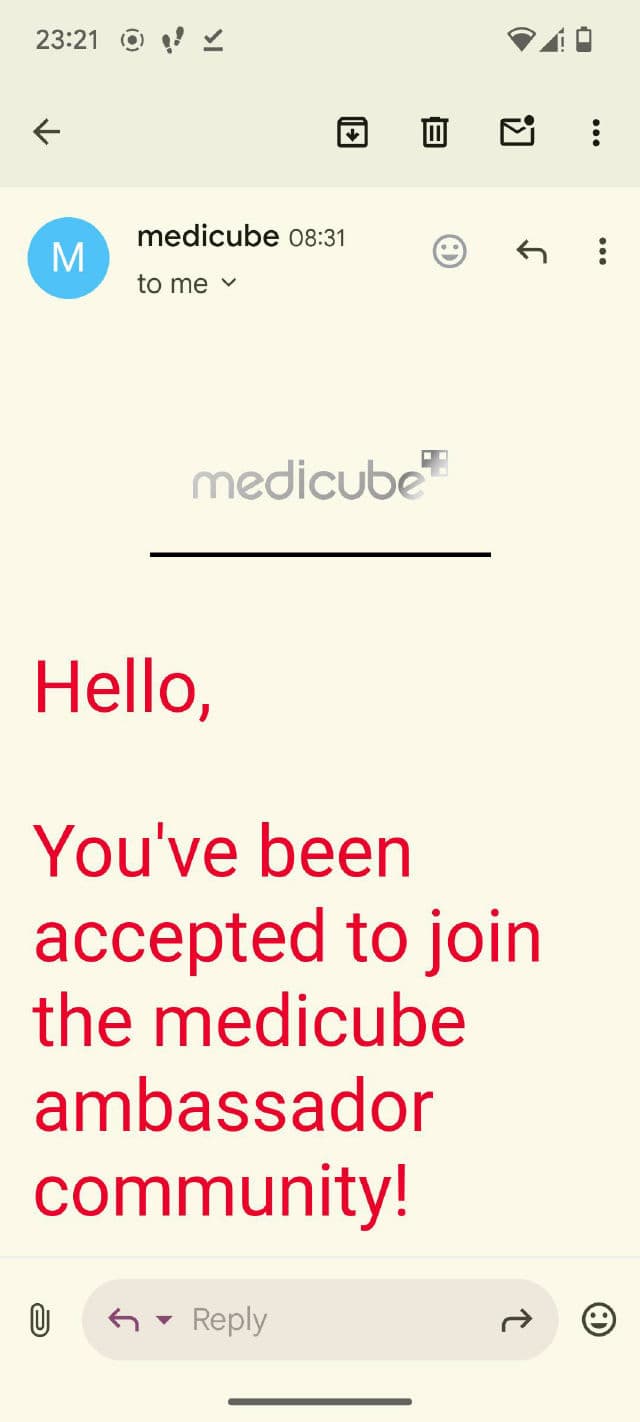Delete this medicube email
Screen dimensions: 640x1422
coord(434,132)
